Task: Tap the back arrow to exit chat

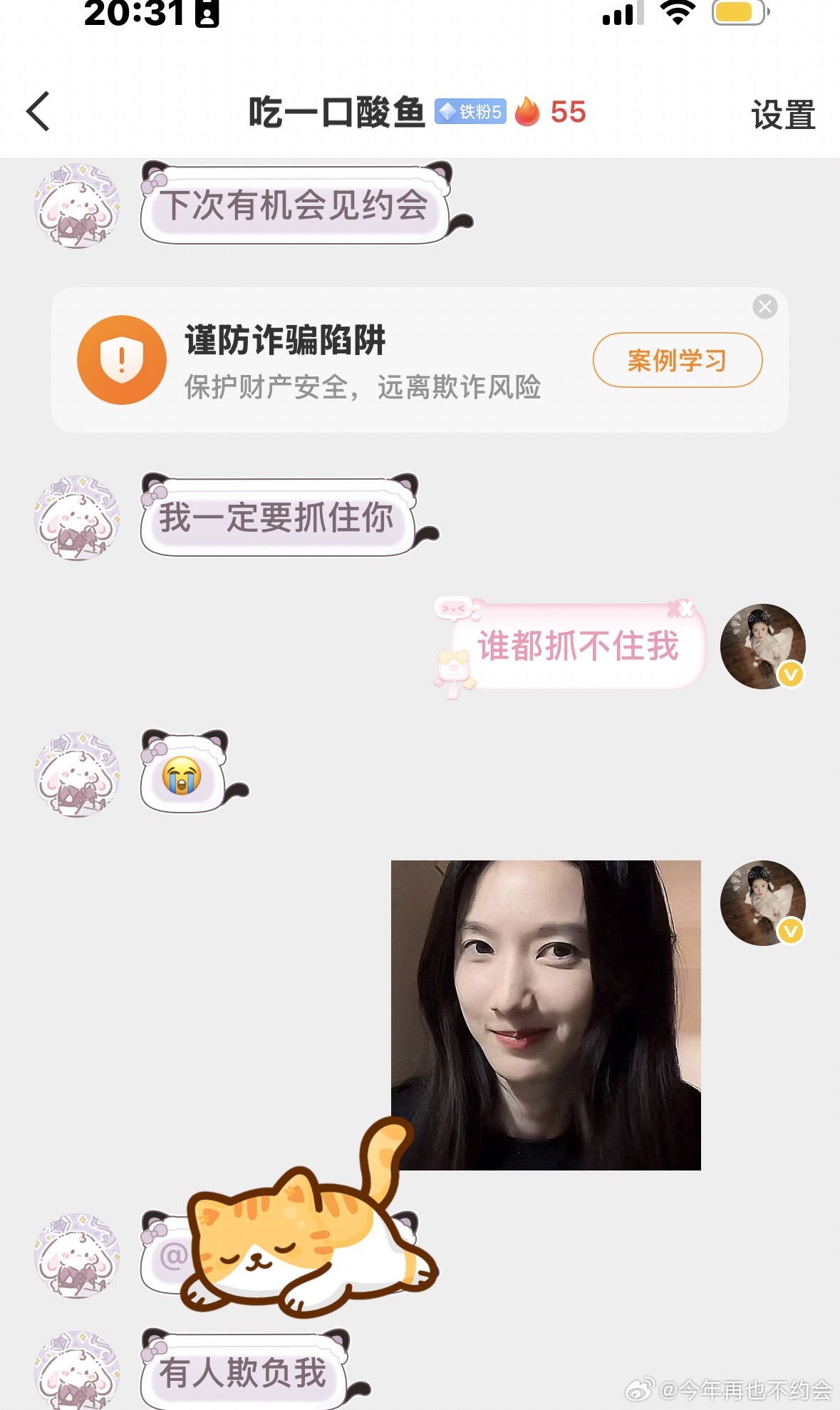Action: [x=39, y=113]
